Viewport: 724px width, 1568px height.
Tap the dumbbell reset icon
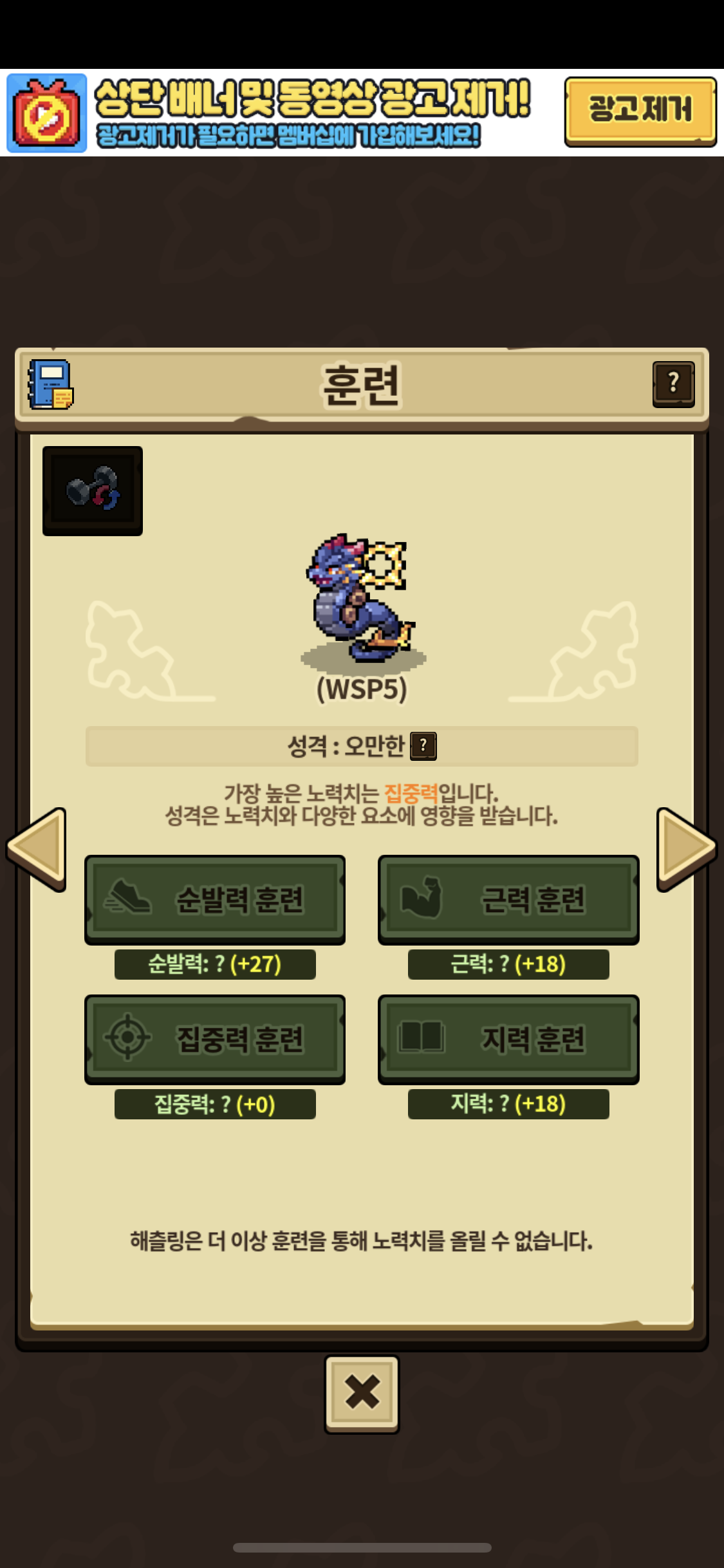point(93,490)
